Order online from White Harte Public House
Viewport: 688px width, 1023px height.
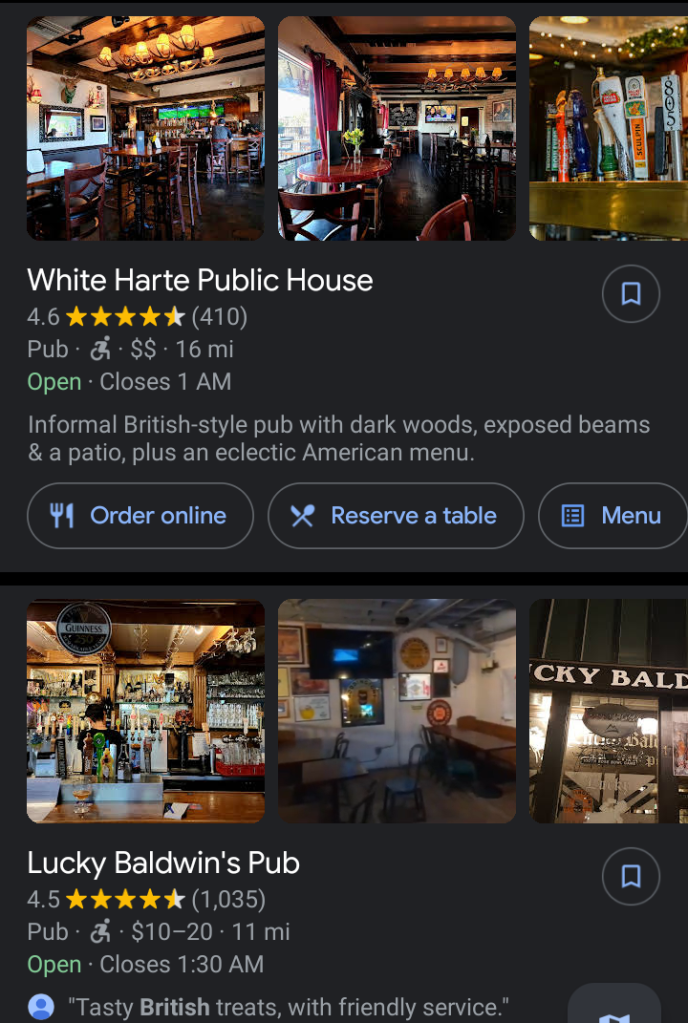click(x=140, y=516)
